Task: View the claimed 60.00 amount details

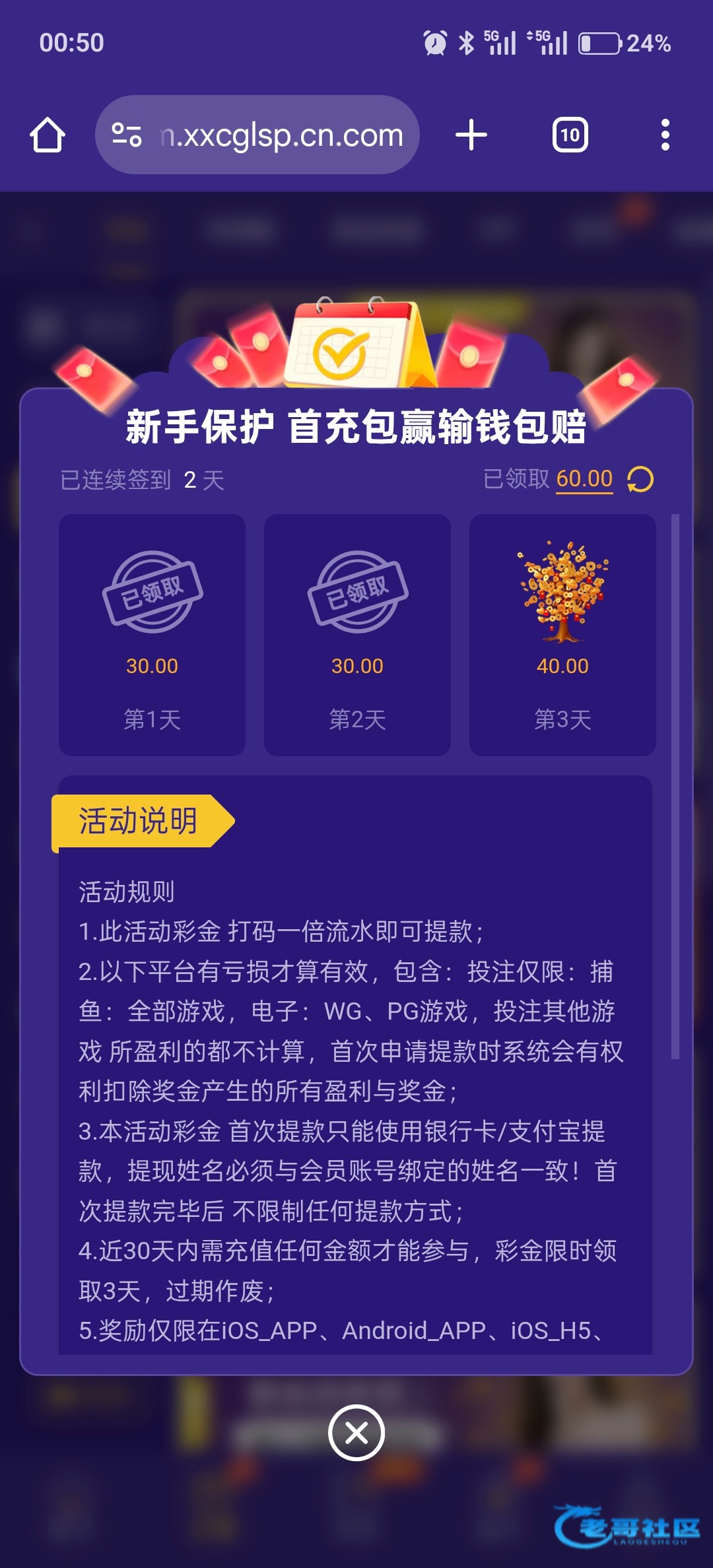Action: pos(584,479)
